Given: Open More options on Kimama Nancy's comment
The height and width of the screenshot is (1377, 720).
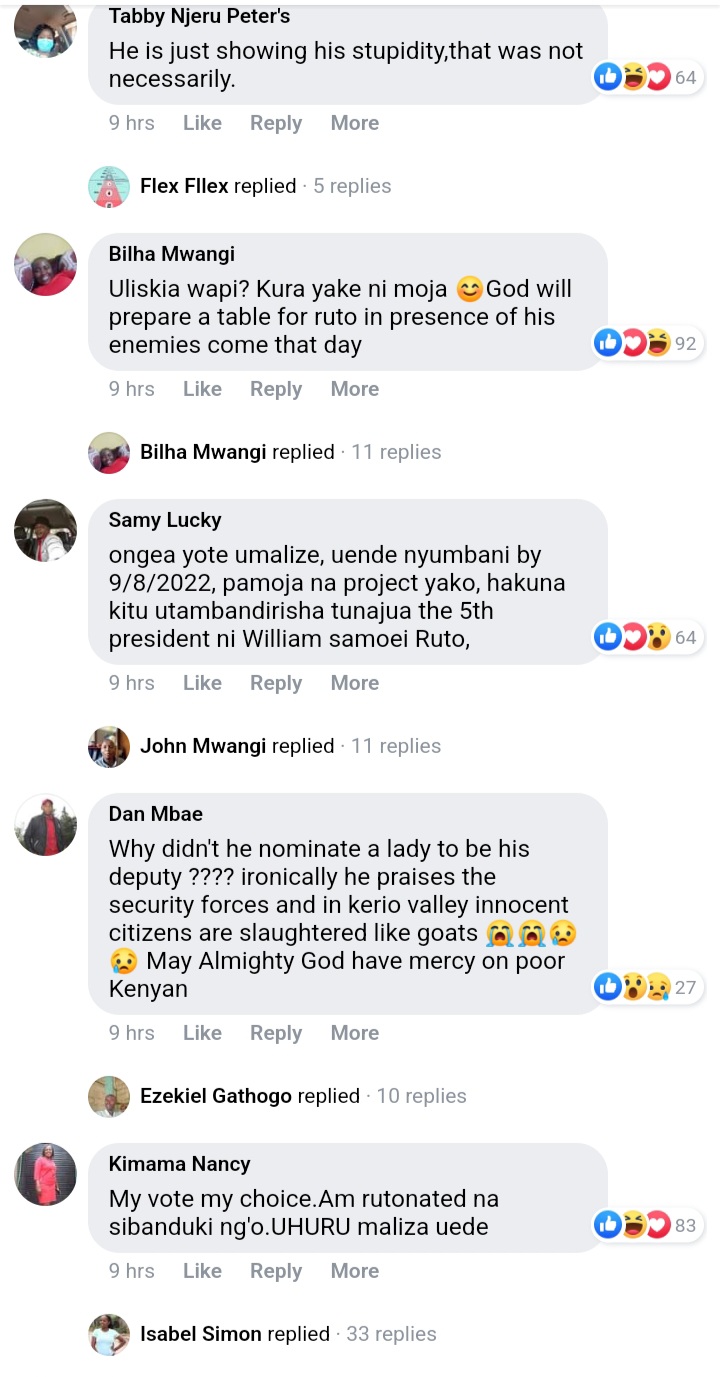Looking at the screenshot, I should pos(355,1271).
